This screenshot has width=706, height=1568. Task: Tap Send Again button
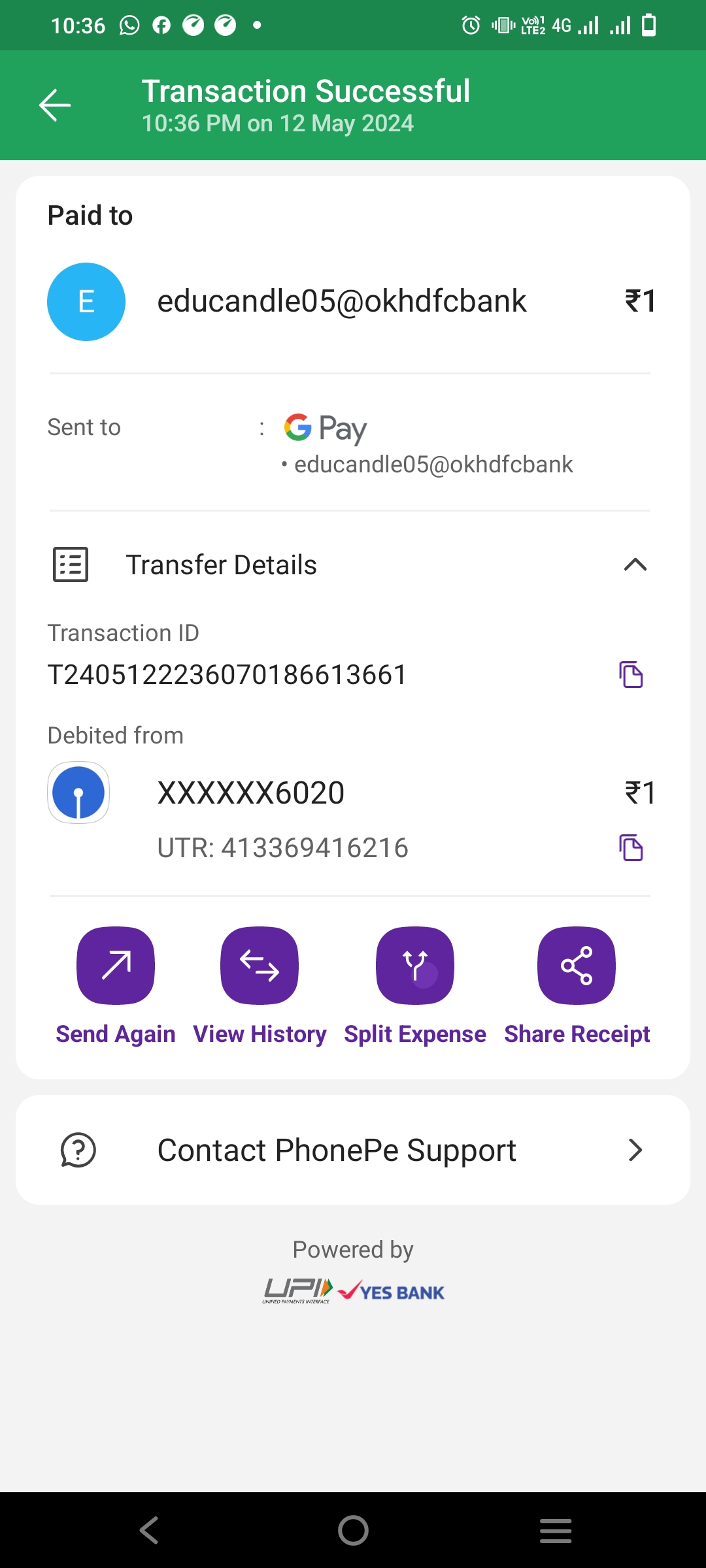point(116,966)
